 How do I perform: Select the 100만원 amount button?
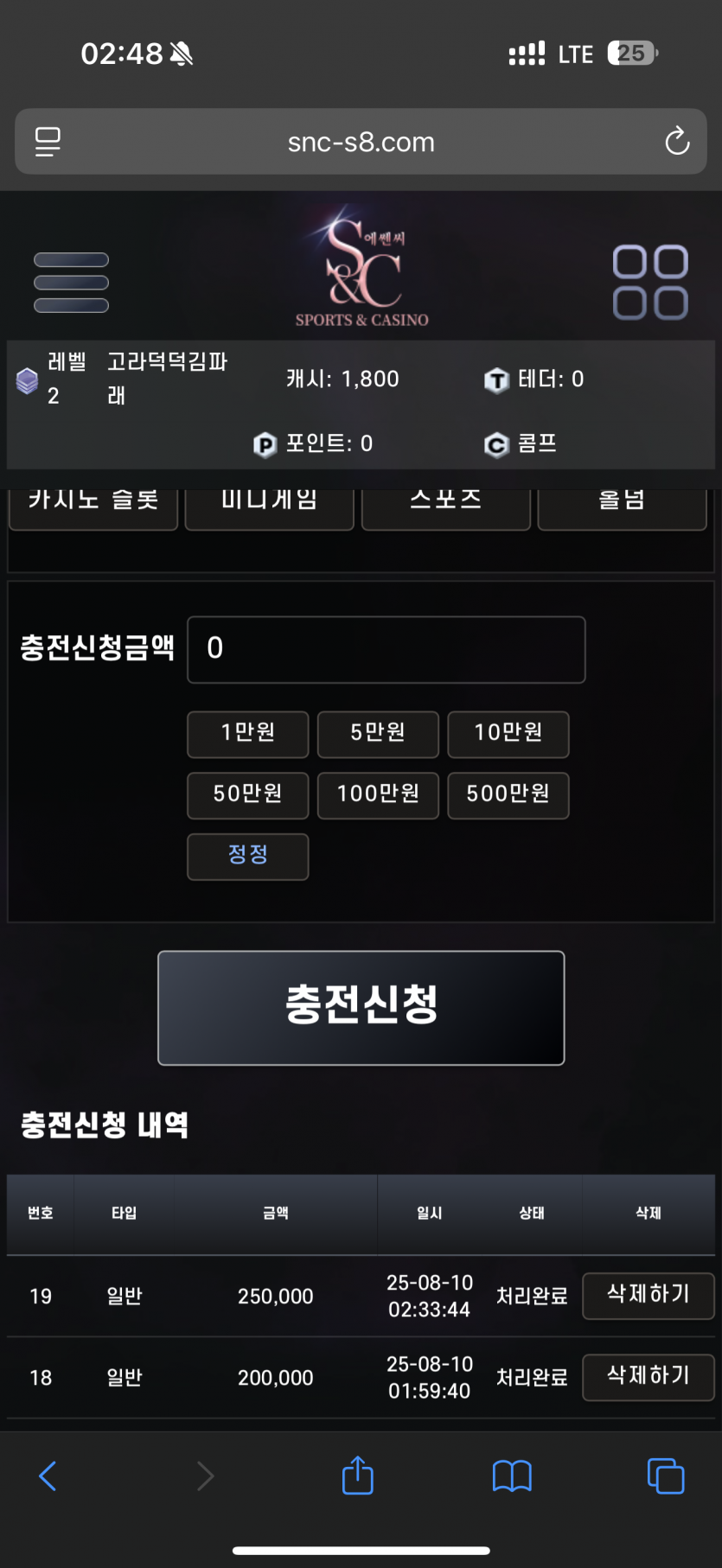pos(378,794)
